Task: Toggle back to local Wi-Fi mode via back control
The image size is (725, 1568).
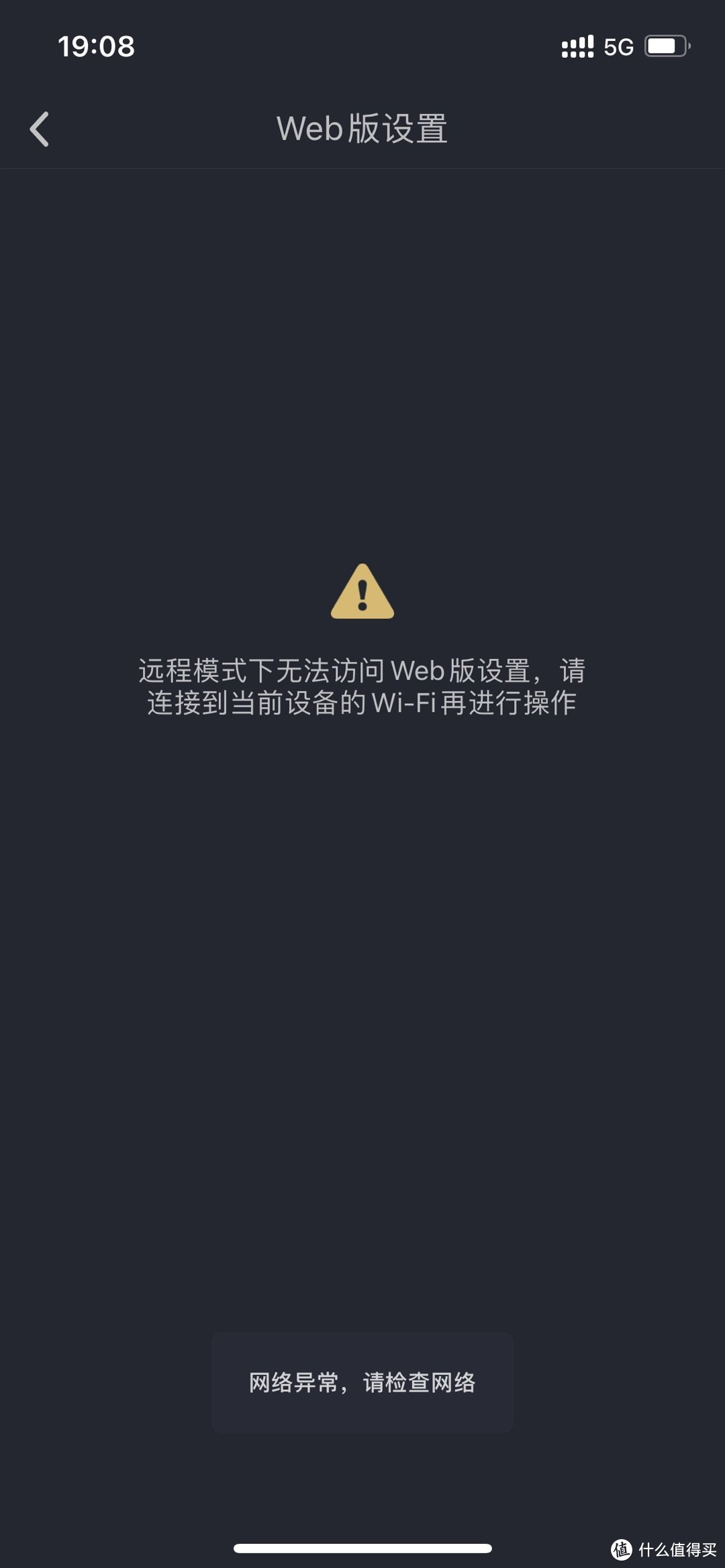Action: [x=38, y=129]
